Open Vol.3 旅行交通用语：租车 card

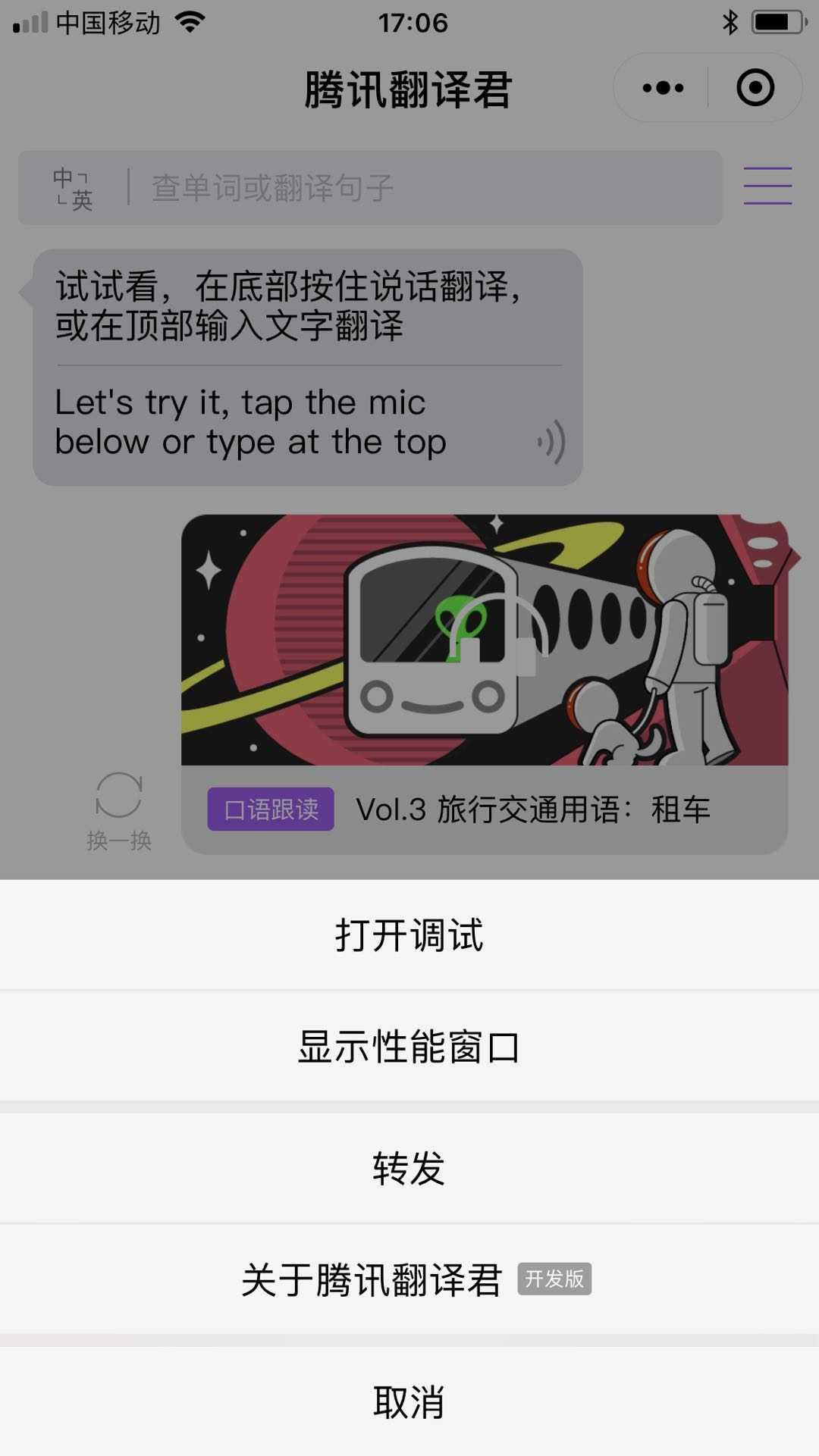point(485,684)
